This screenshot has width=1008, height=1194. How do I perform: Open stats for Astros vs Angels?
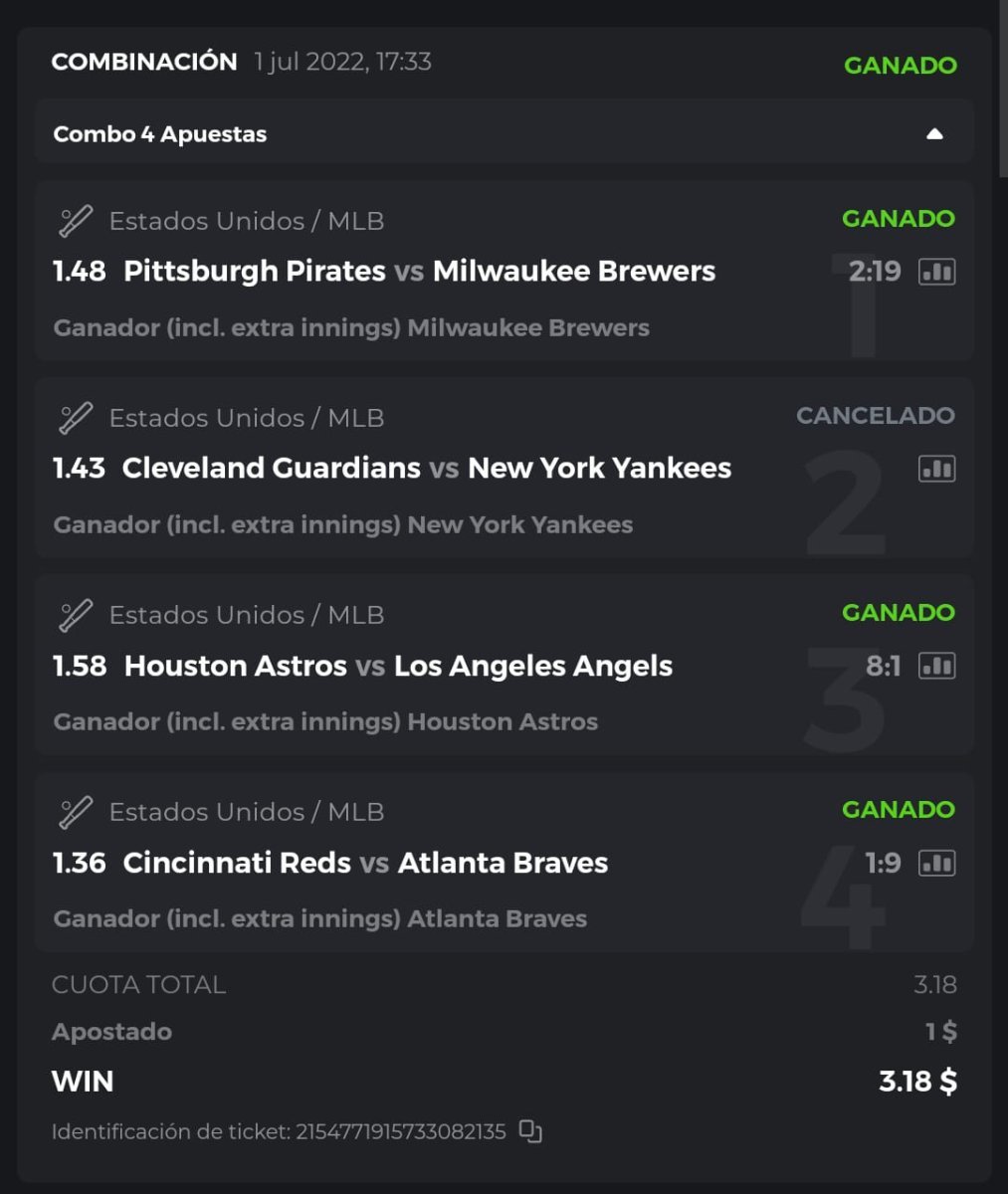click(x=936, y=666)
